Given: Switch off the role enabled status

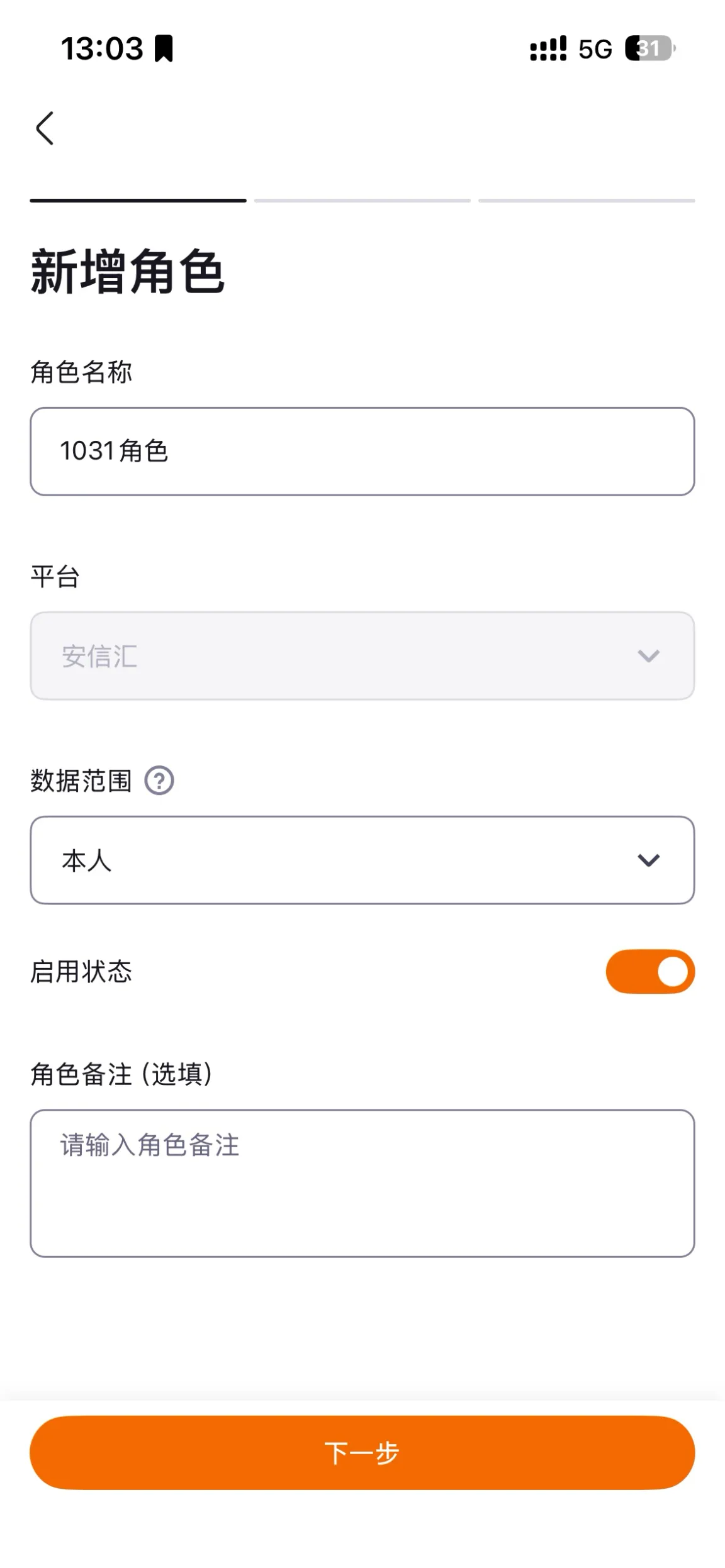Looking at the screenshot, I should [650, 971].
